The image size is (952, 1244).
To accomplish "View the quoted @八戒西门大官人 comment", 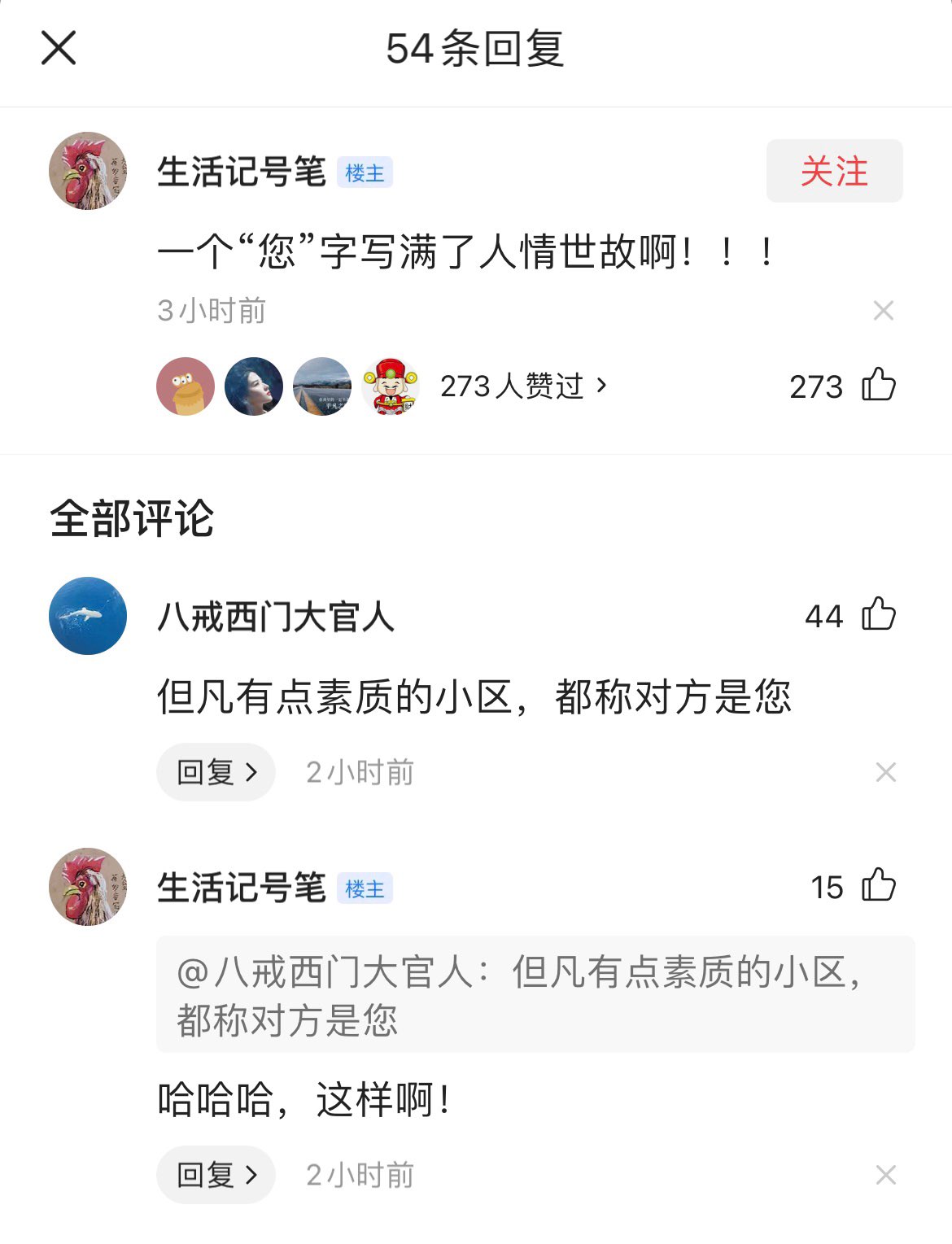I will 535,994.
